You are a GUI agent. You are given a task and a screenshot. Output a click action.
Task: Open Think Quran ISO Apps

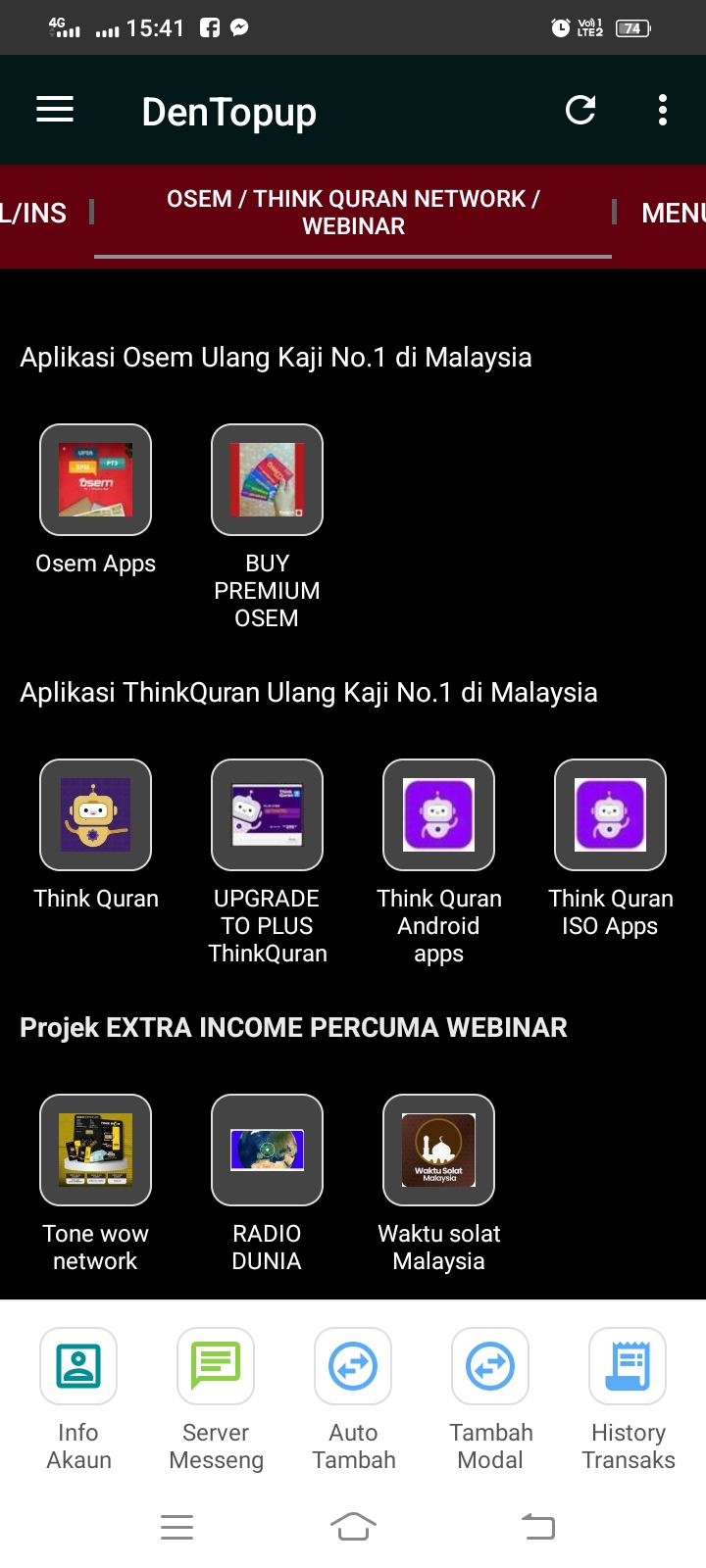(610, 815)
